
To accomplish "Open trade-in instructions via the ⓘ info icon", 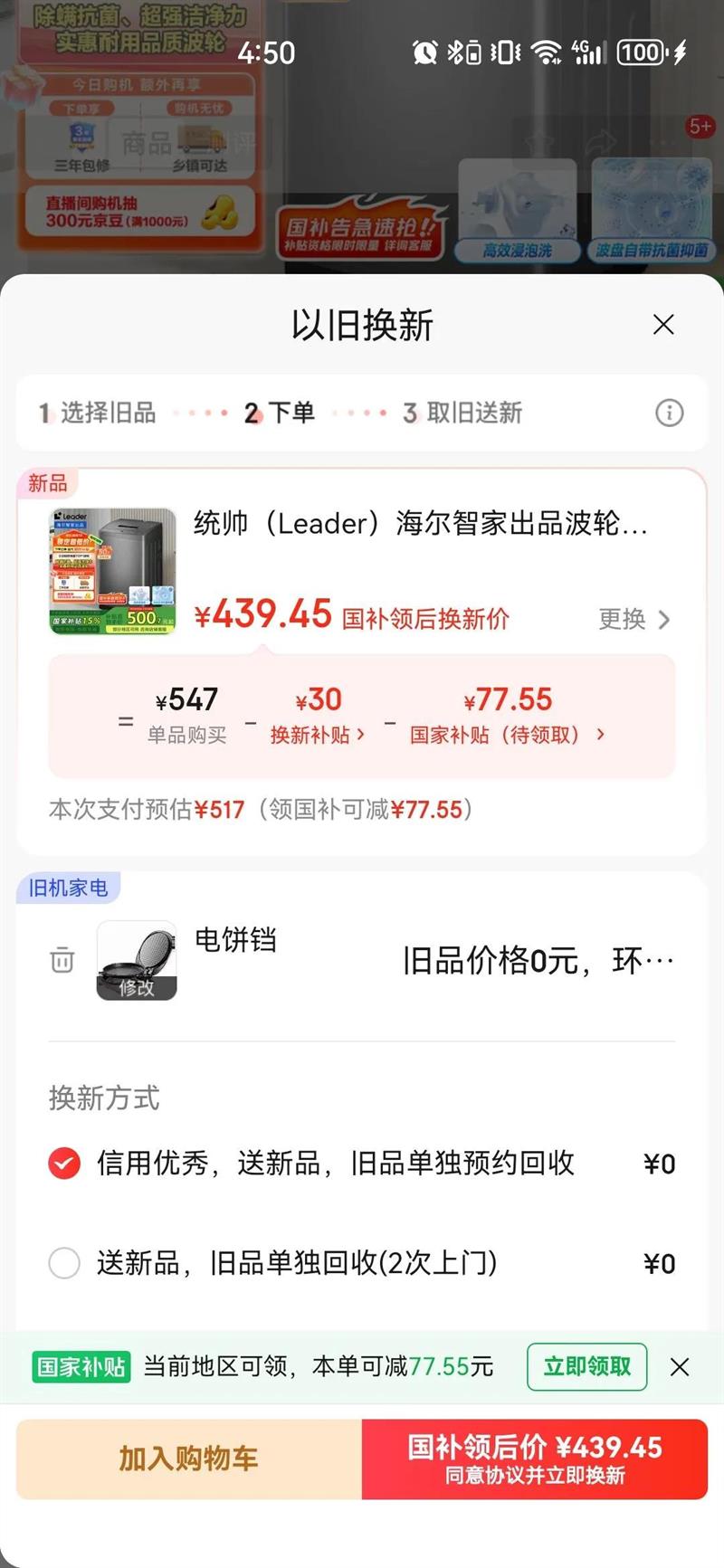I will pyautogui.click(x=669, y=413).
